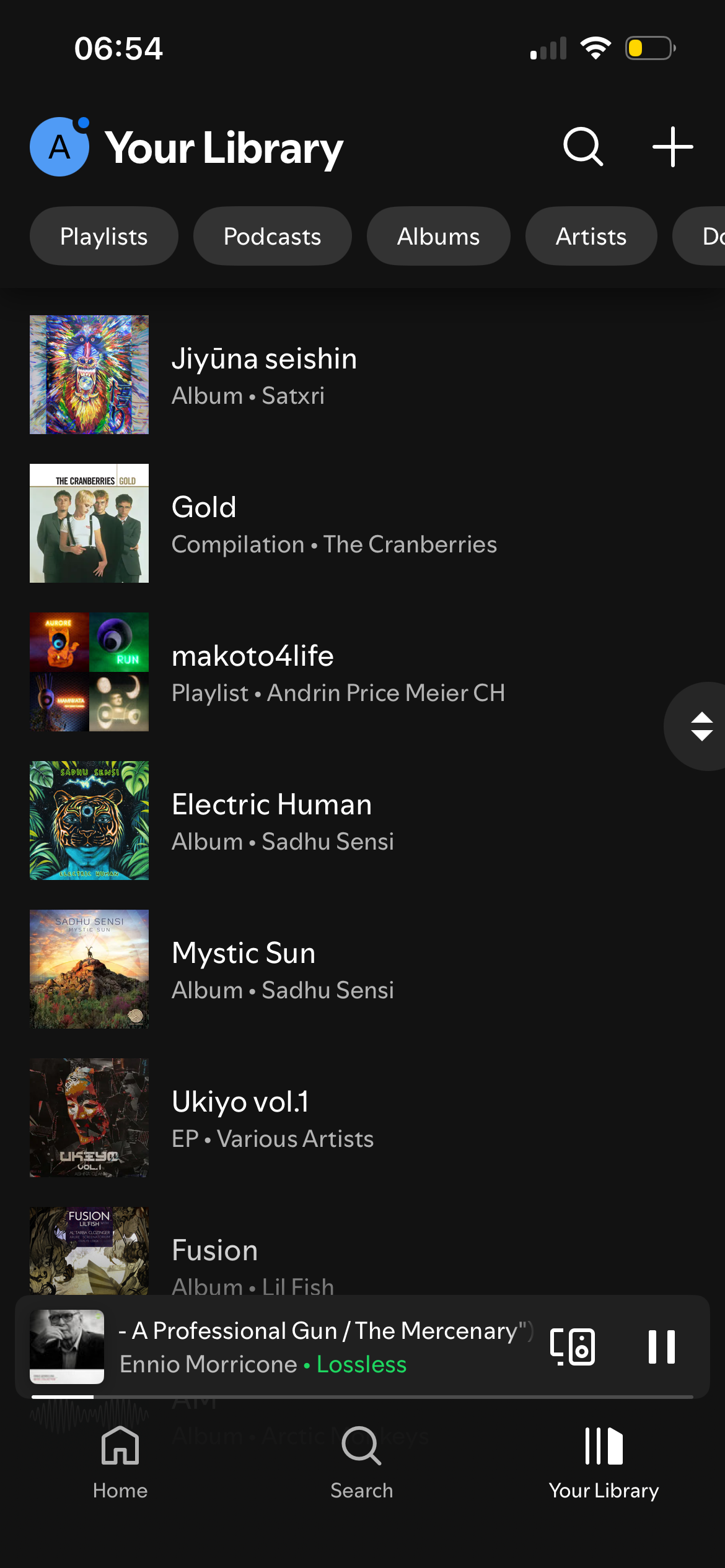725x1568 pixels.
Task: Open the profile avatar menu
Action: pos(59,147)
